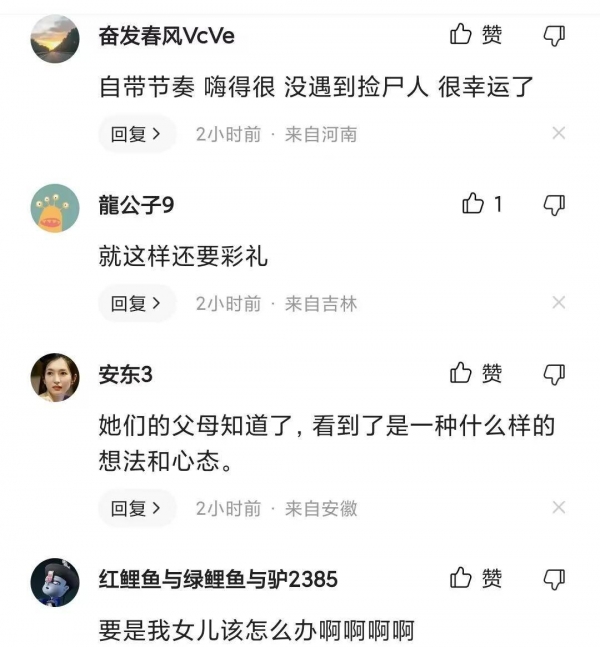This screenshot has height=647, width=600.
Task: Open 奋发春风VcVe's profile avatar
Action: coord(55,40)
